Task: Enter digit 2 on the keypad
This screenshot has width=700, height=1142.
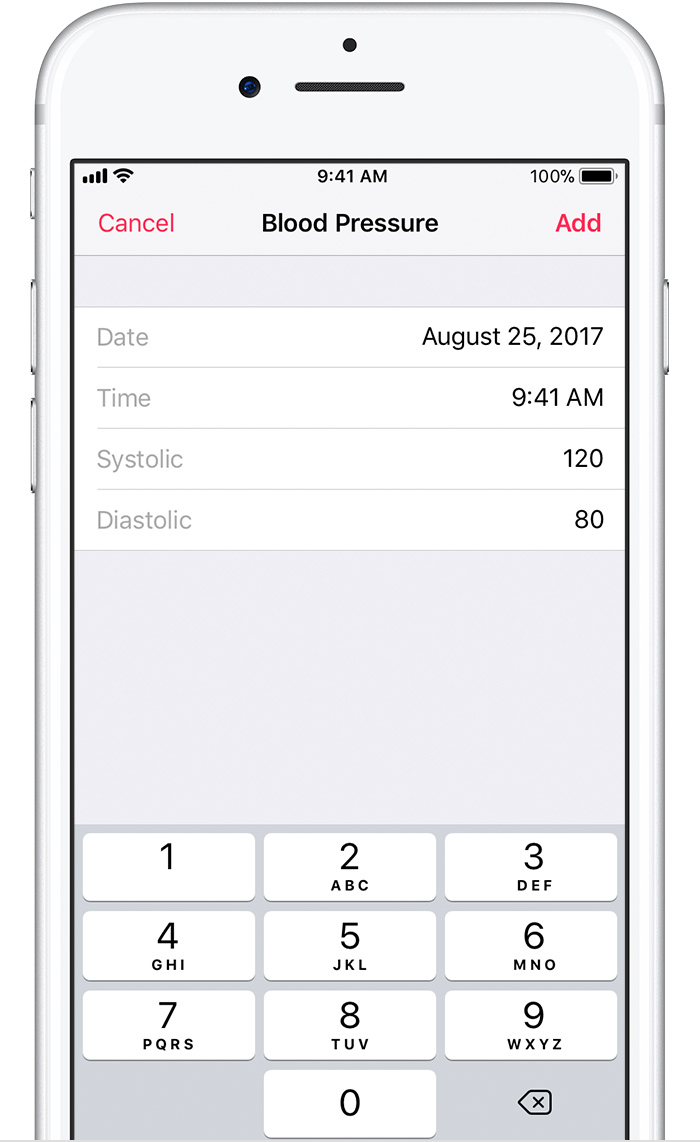Action: 350,867
